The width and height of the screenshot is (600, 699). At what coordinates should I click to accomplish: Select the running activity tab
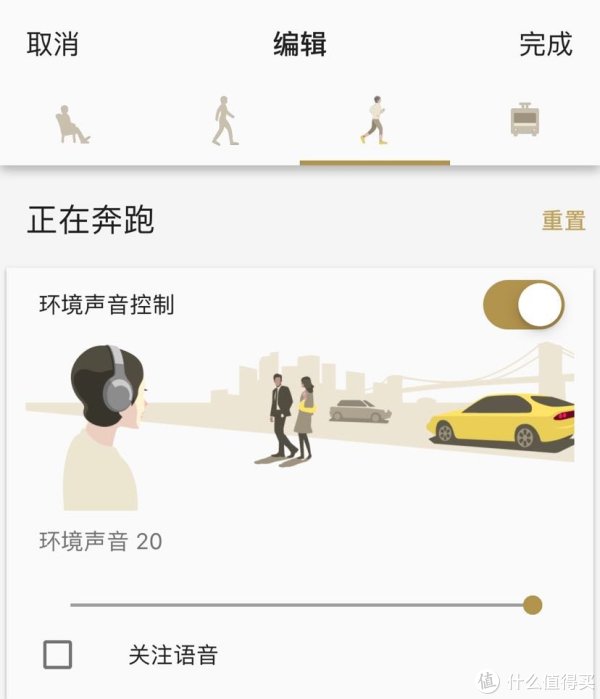(374, 122)
